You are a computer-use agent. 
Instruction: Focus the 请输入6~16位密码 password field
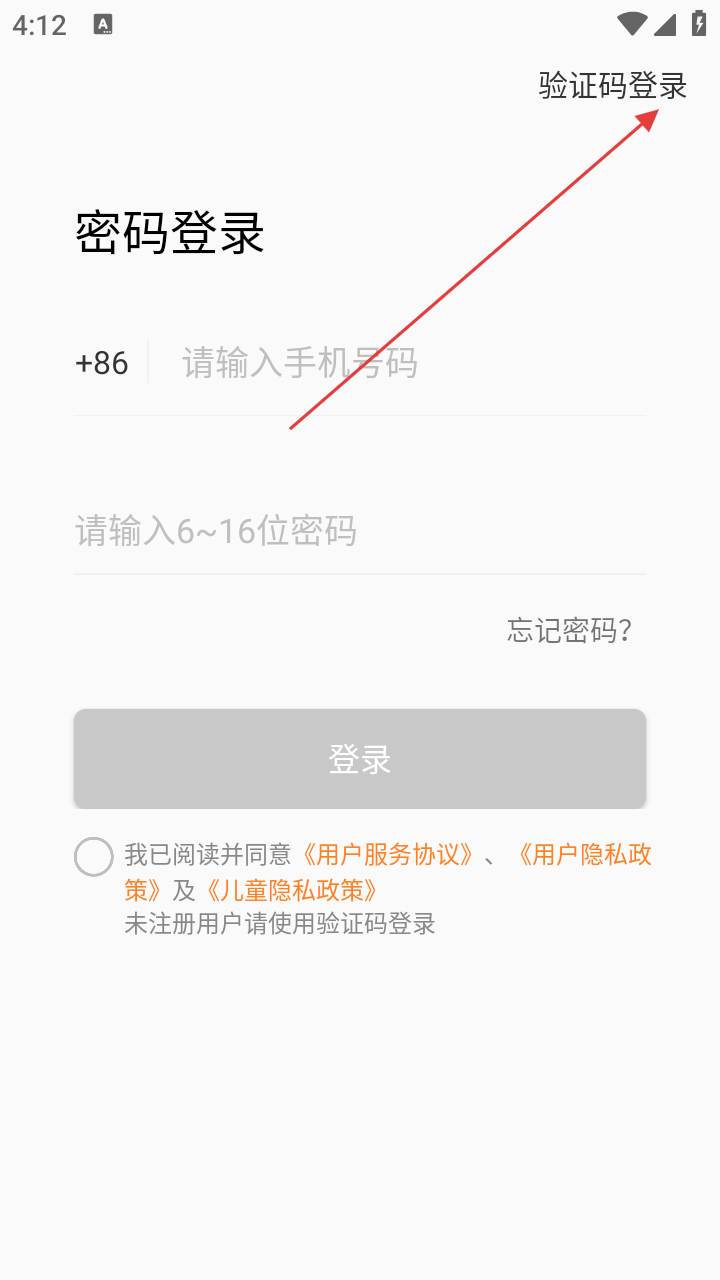click(x=358, y=531)
